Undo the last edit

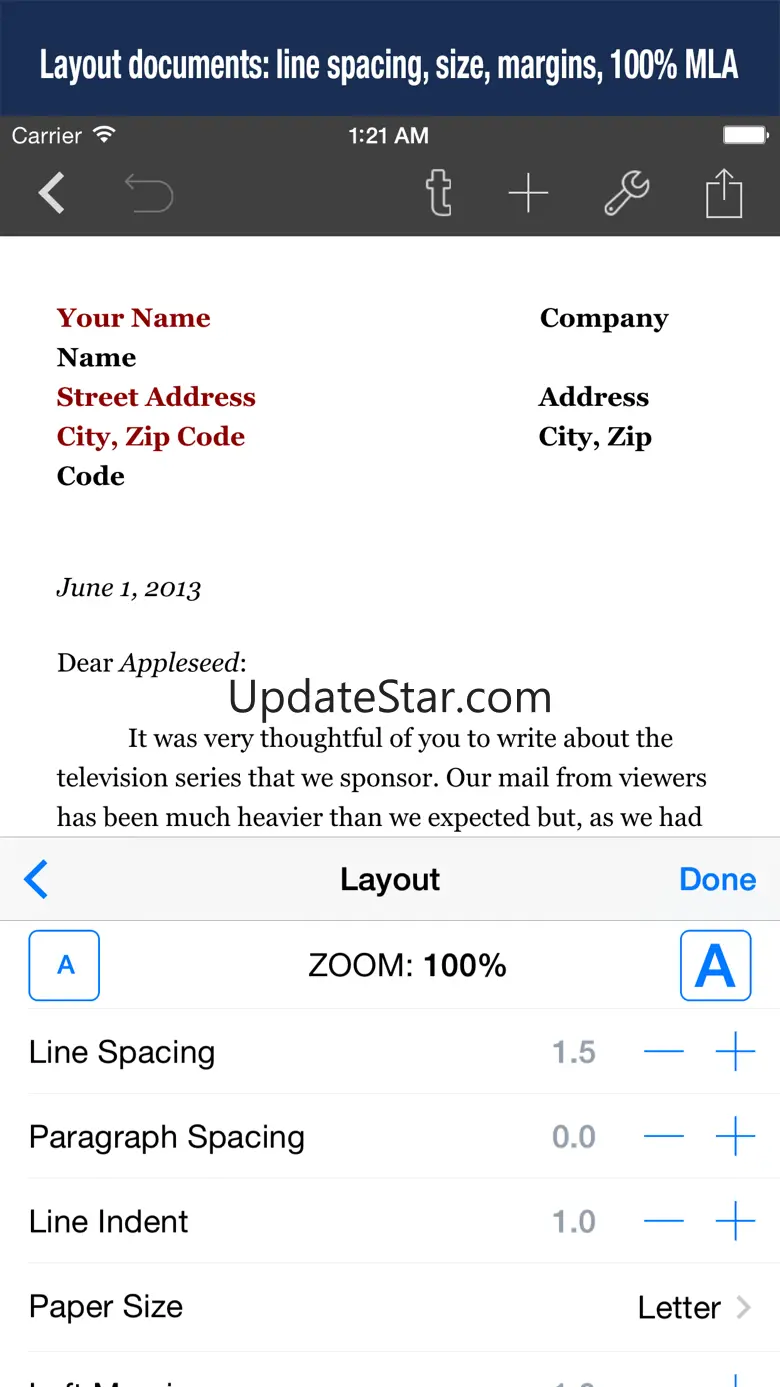pos(149,193)
